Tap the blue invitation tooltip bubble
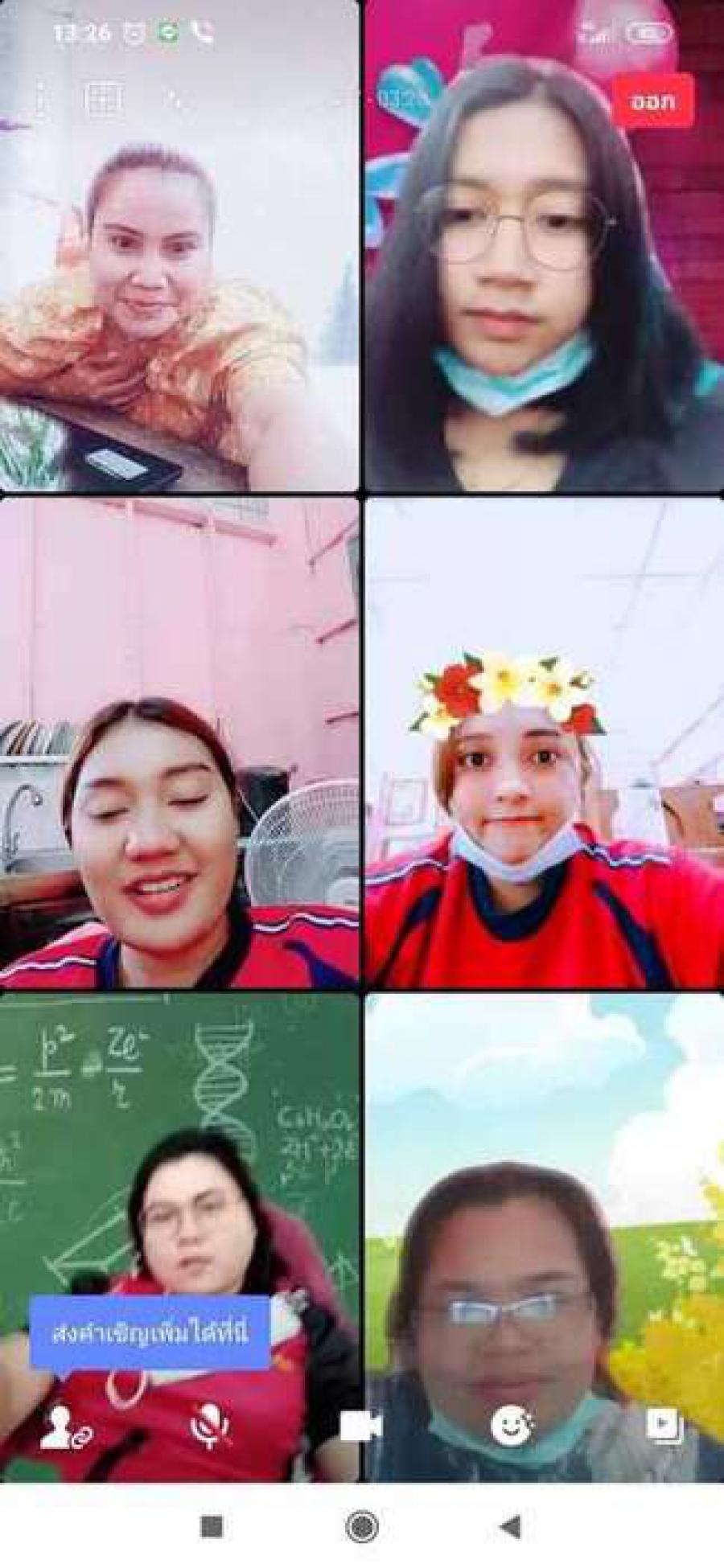Viewport: 724px width, 1568px height. [150, 1332]
